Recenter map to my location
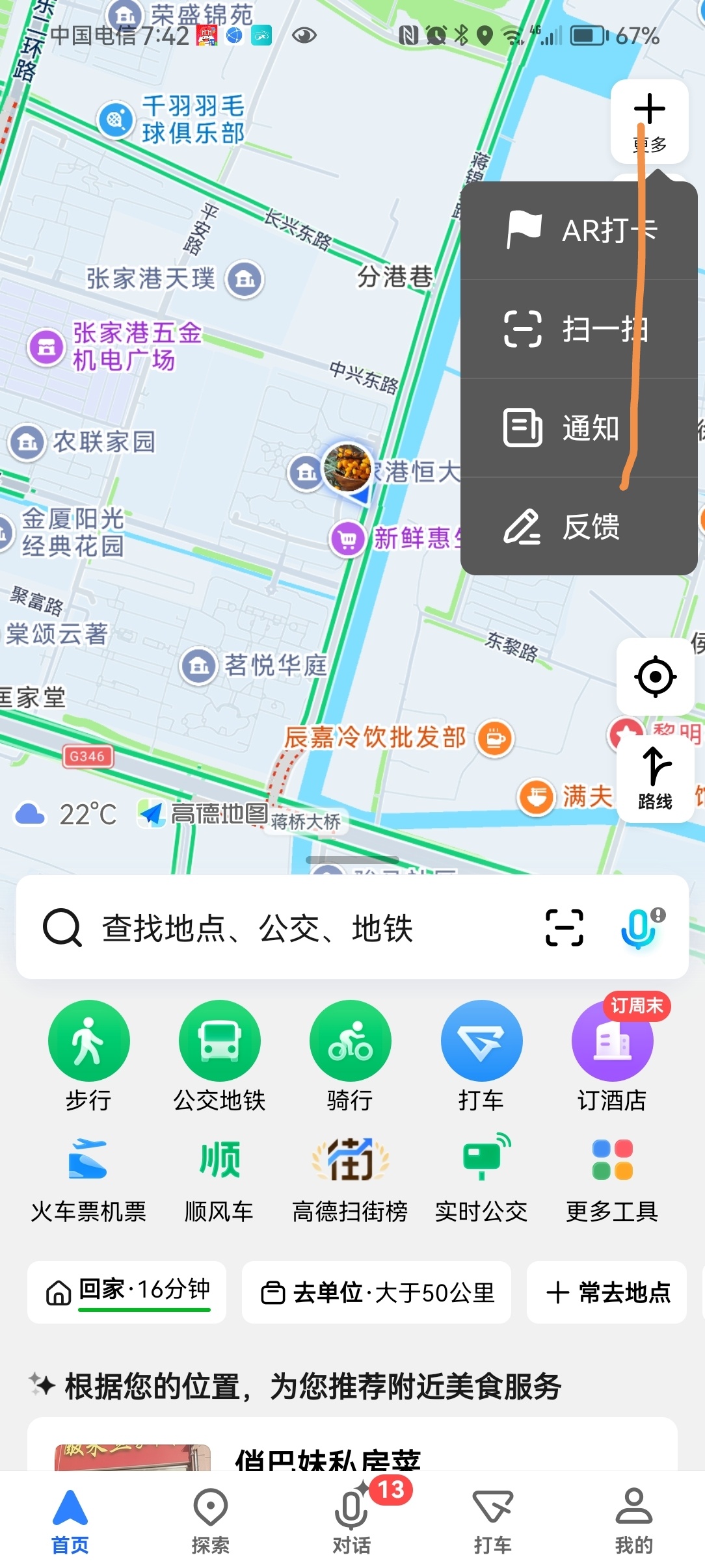This screenshot has width=705, height=1568. click(655, 677)
